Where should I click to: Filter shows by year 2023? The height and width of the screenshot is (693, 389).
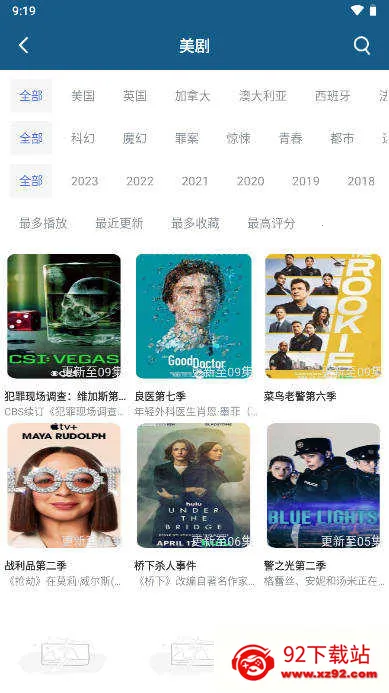click(x=84, y=181)
